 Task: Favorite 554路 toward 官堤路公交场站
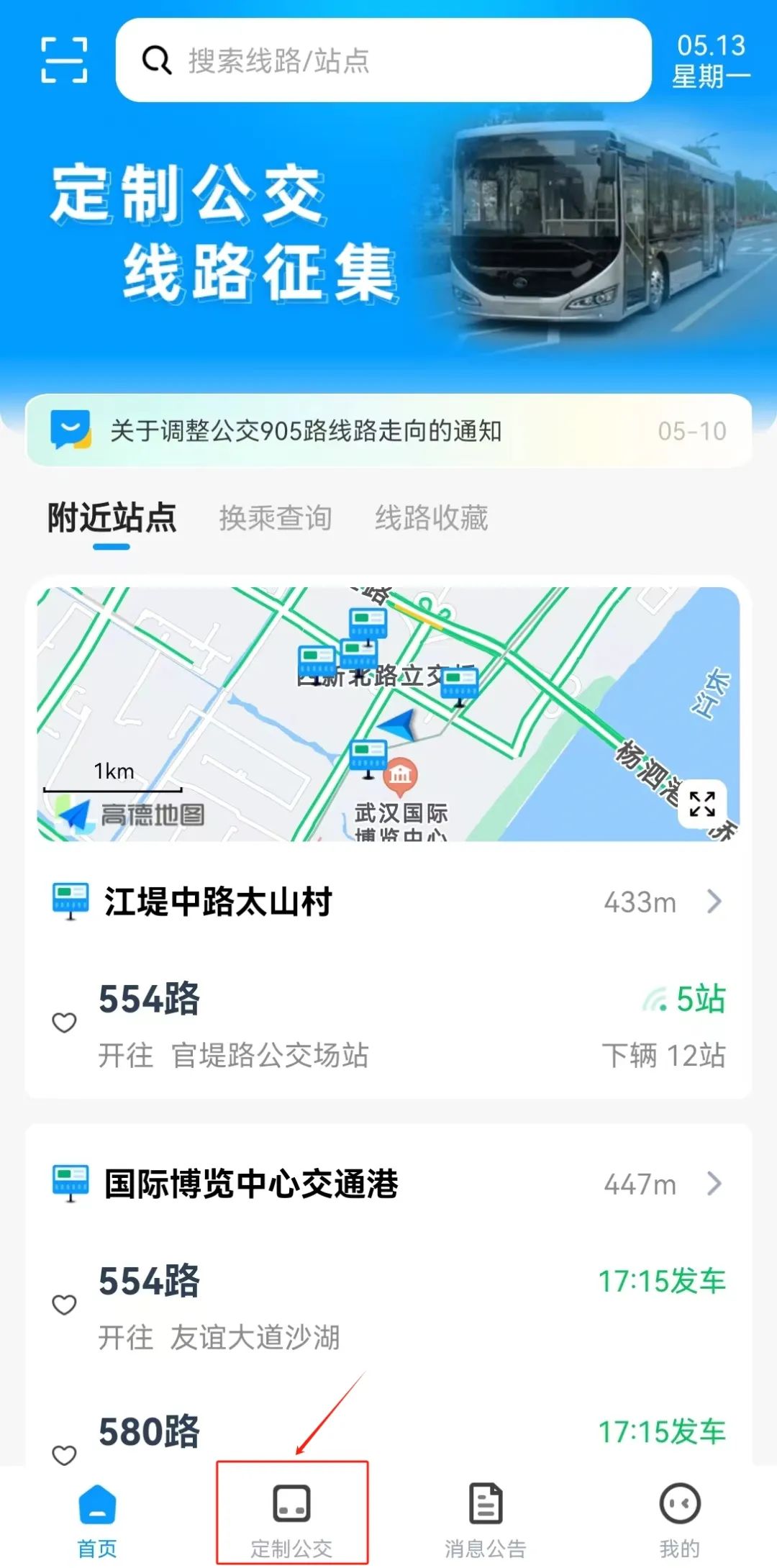click(x=64, y=1023)
